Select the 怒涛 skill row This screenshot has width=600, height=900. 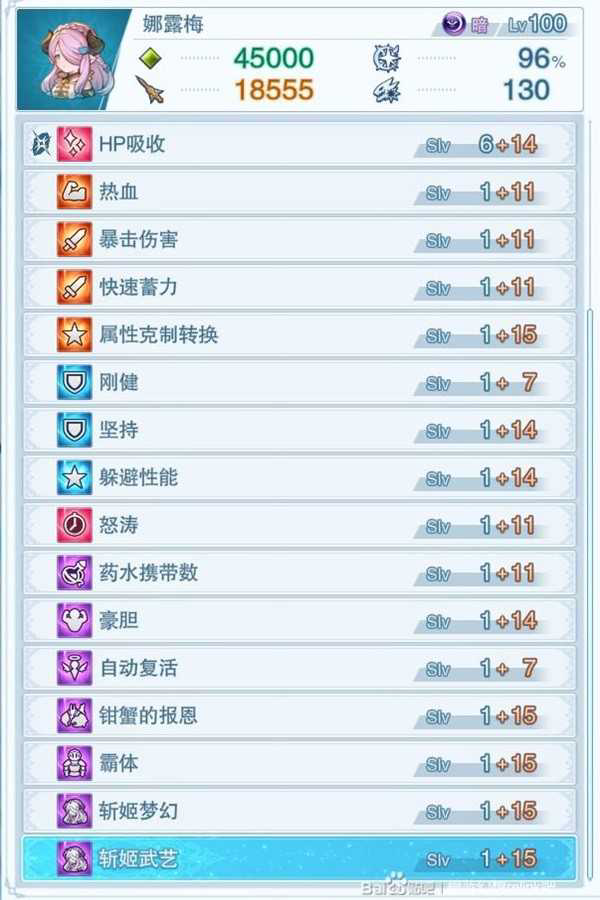(x=300, y=526)
